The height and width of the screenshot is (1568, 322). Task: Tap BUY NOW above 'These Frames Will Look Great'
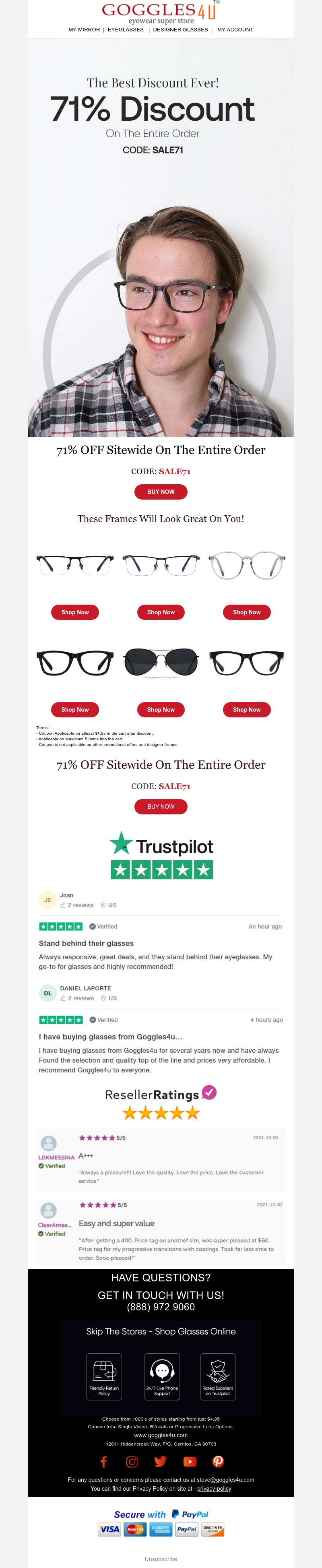pos(161,492)
